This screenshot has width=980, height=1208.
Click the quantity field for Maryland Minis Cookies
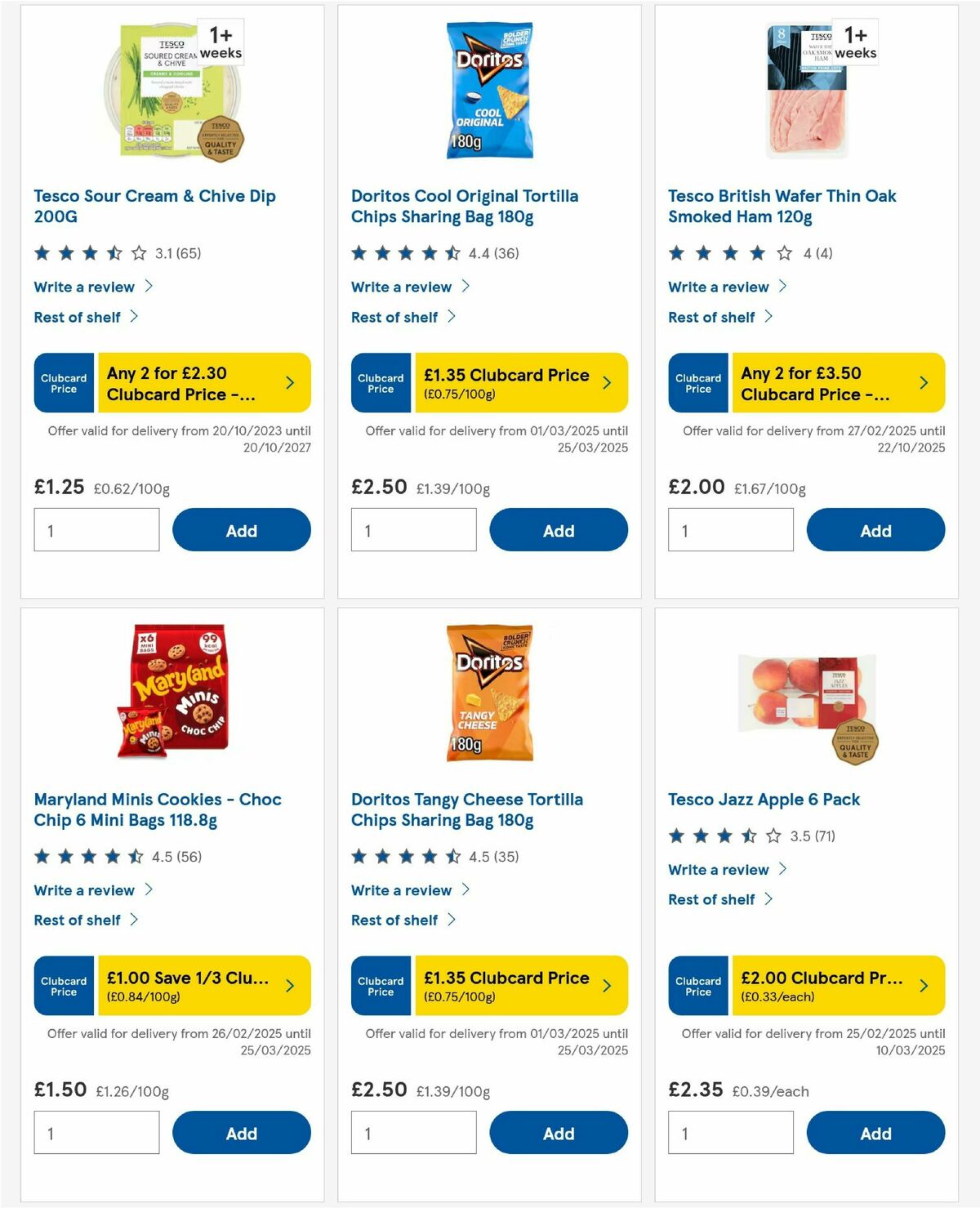coord(96,1132)
